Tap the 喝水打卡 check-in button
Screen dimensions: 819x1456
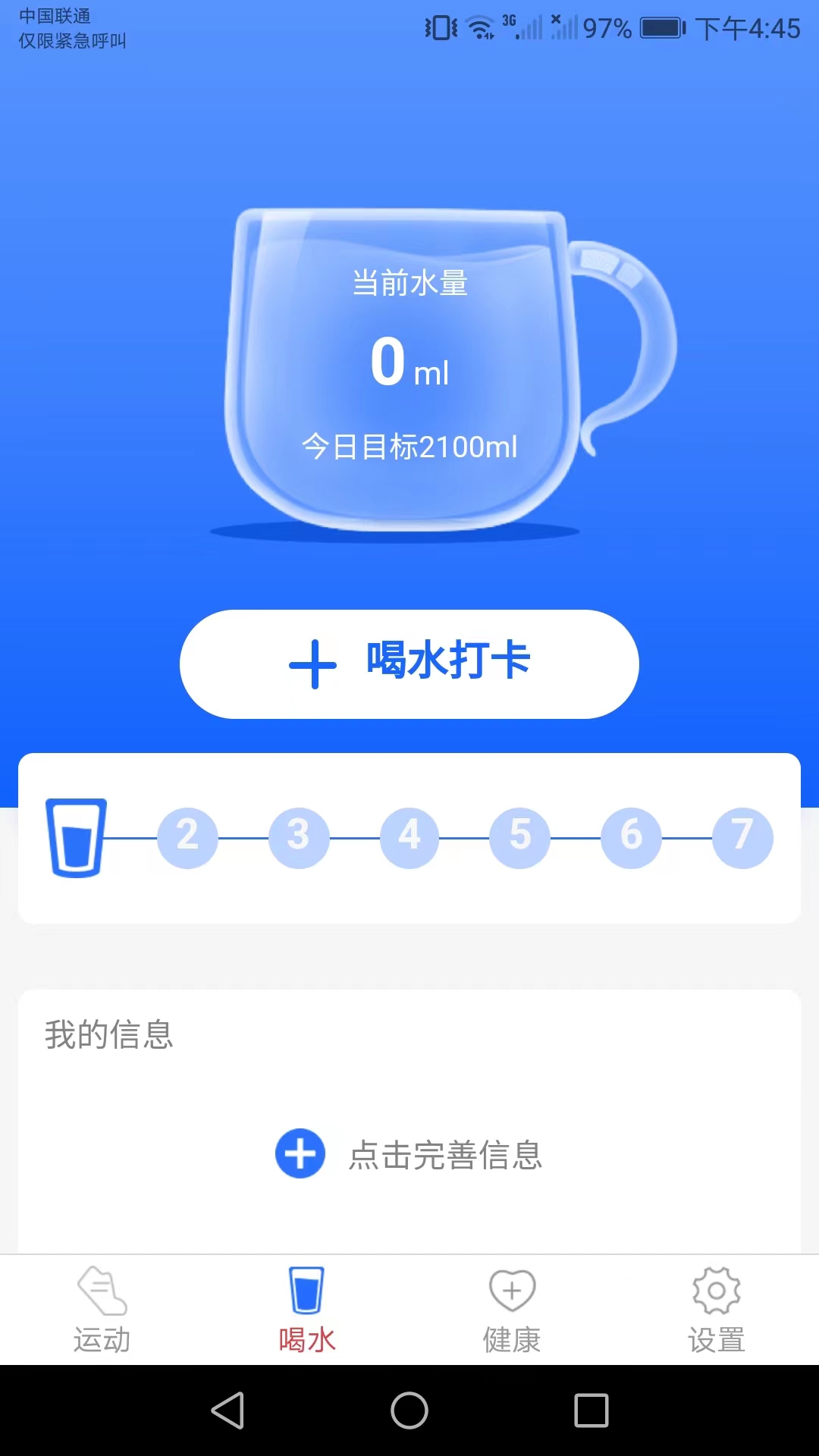point(409,664)
